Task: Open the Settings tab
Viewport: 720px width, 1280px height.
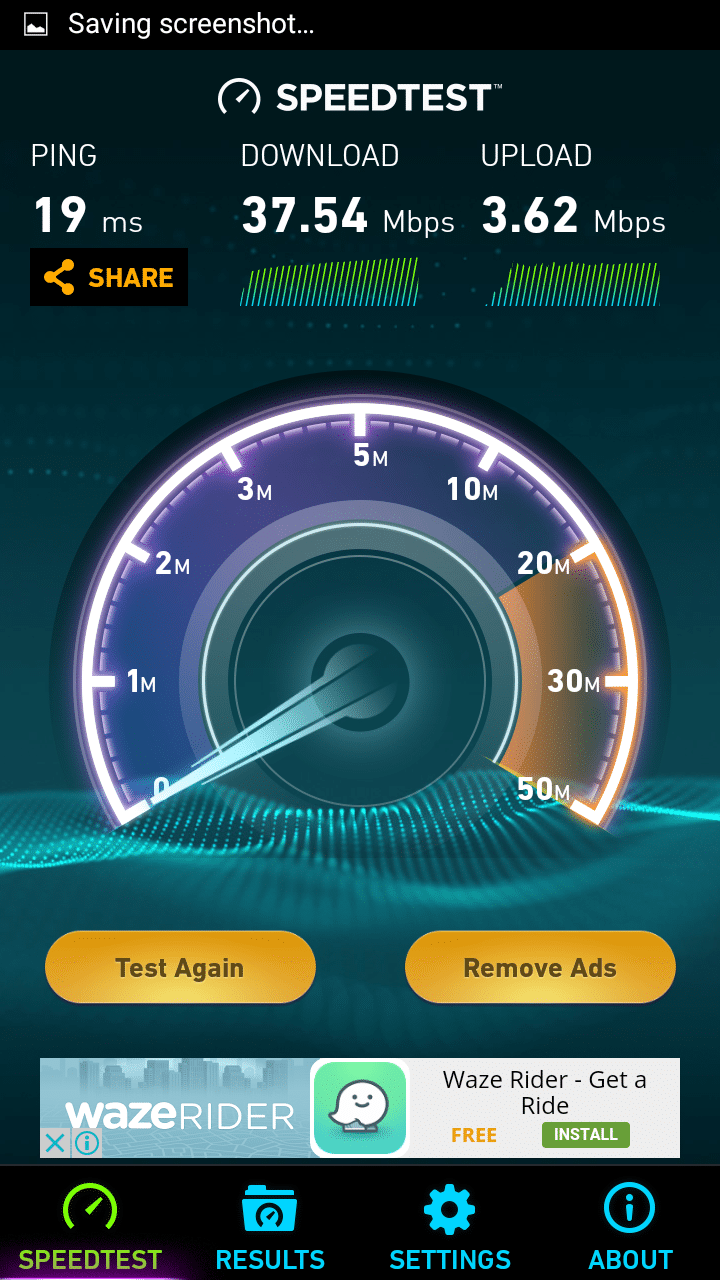Action: point(450,1225)
